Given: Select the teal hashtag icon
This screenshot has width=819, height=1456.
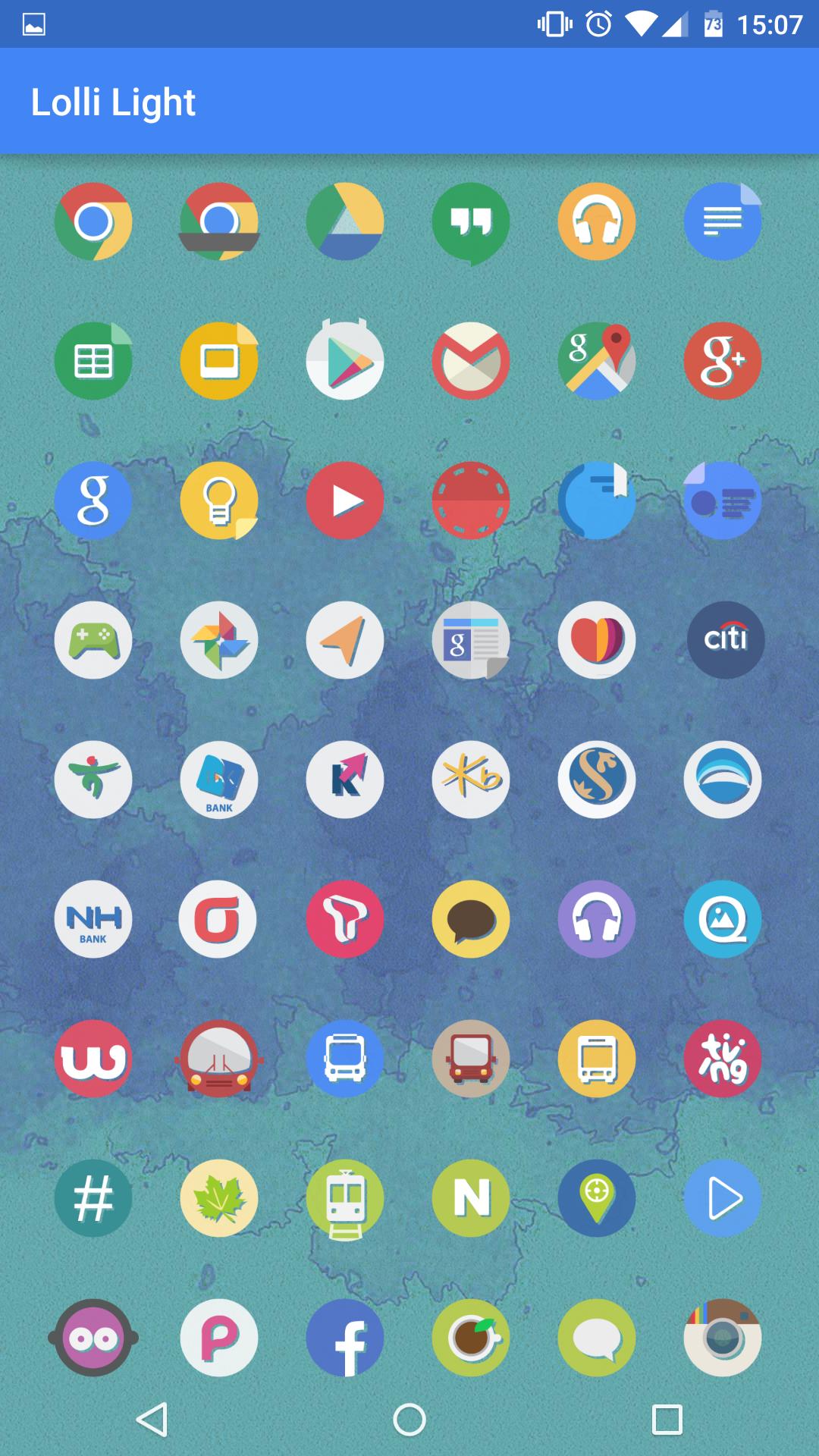Looking at the screenshot, I should 93,1198.
